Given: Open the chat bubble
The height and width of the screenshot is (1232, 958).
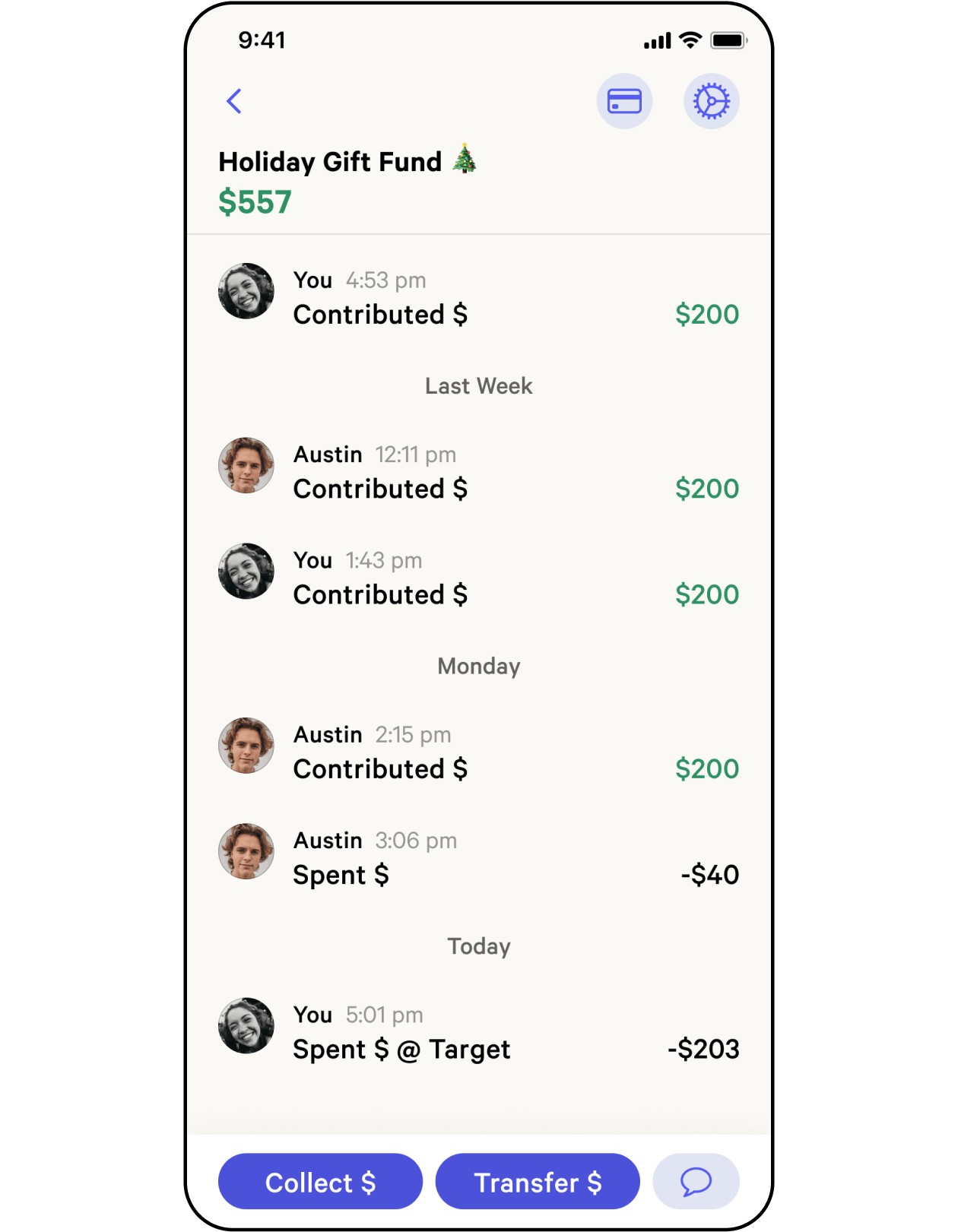Looking at the screenshot, I should (x=696, y=1182).
